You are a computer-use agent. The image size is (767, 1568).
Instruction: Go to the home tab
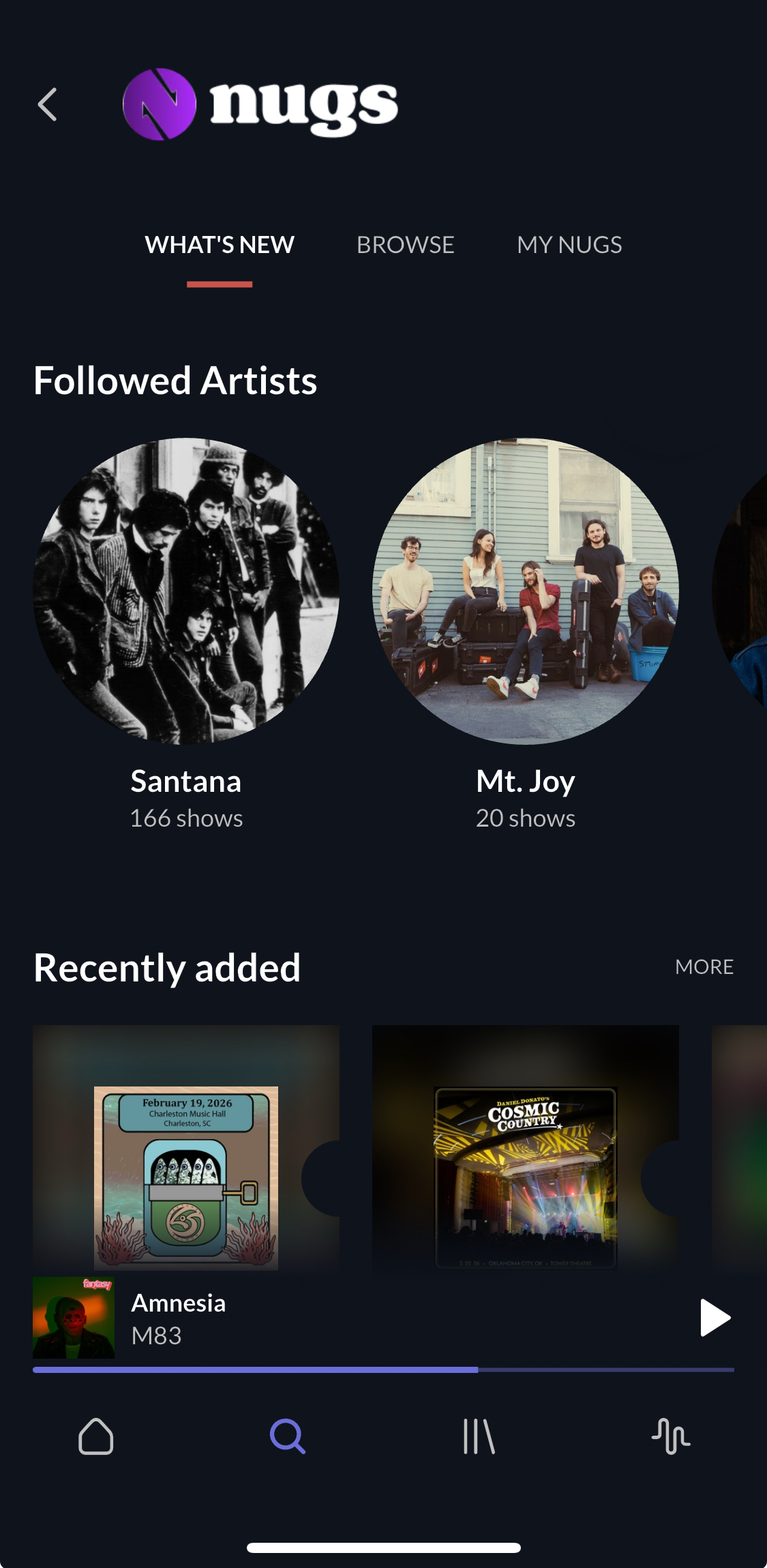[96, 1436]
